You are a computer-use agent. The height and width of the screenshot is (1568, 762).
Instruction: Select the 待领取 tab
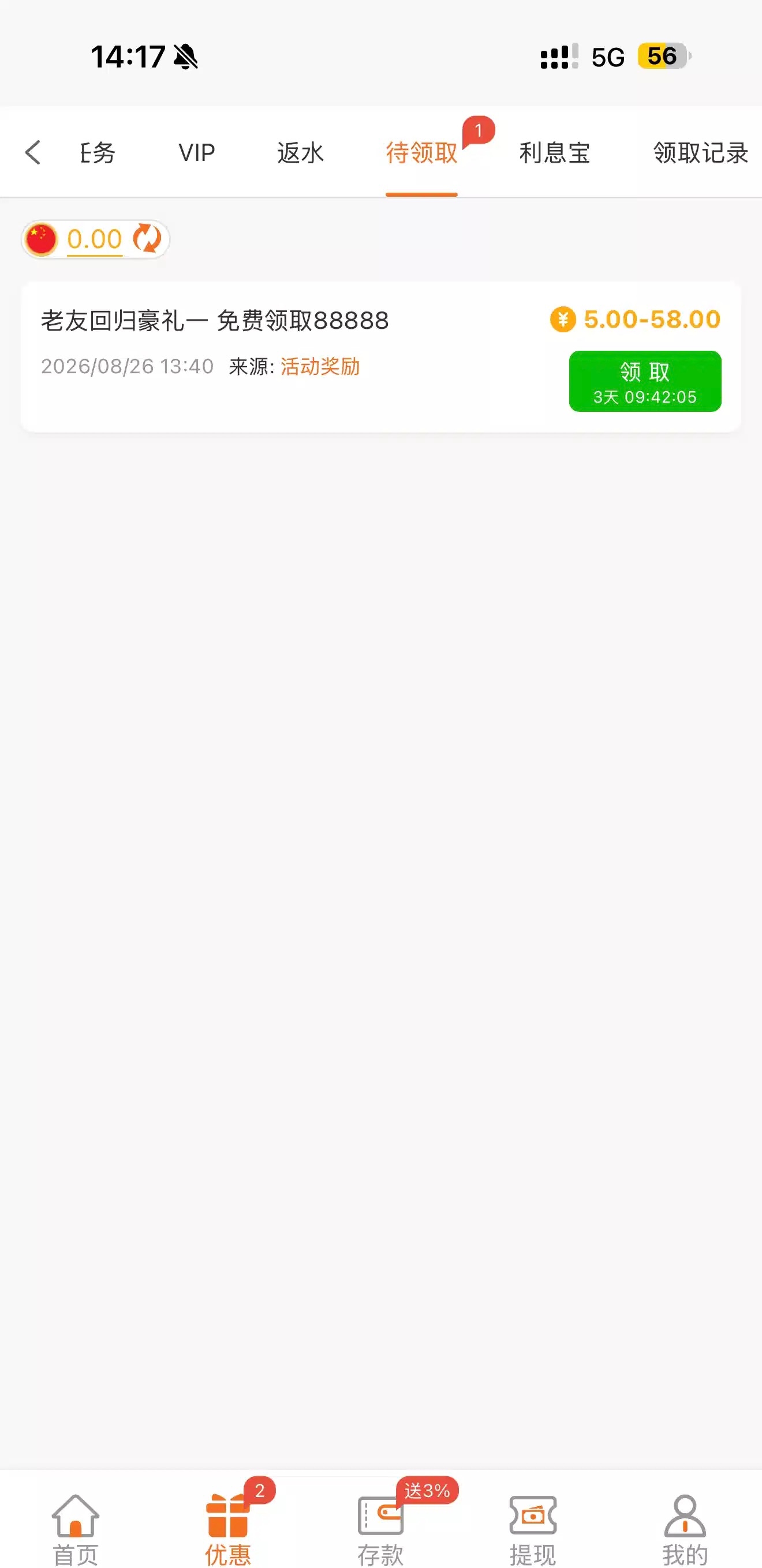(x=421, y=152)
